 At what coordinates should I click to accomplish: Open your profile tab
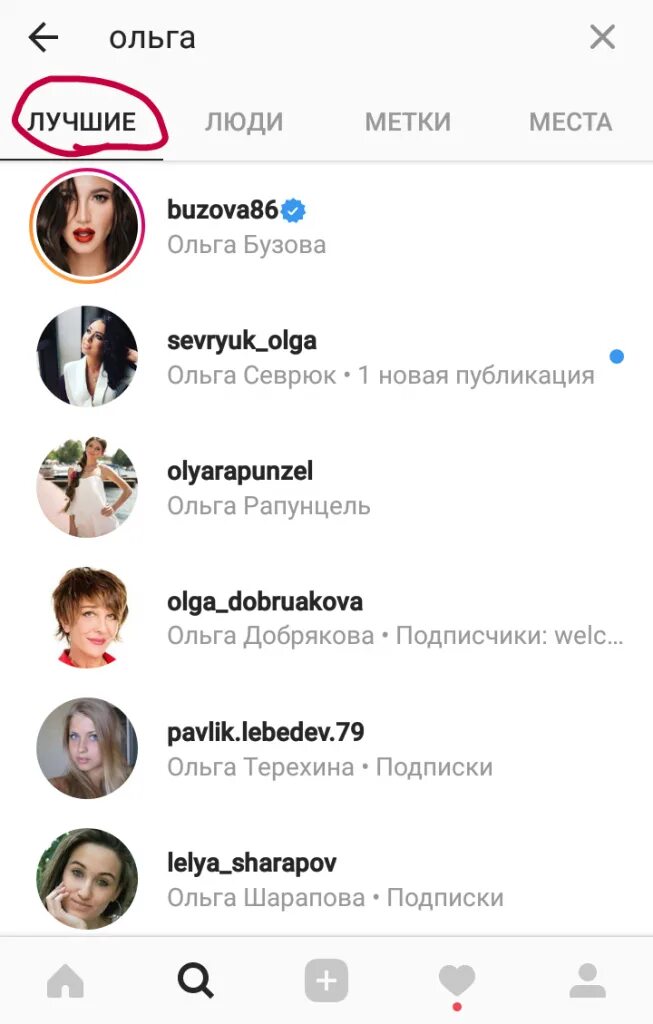pos(588,981)
